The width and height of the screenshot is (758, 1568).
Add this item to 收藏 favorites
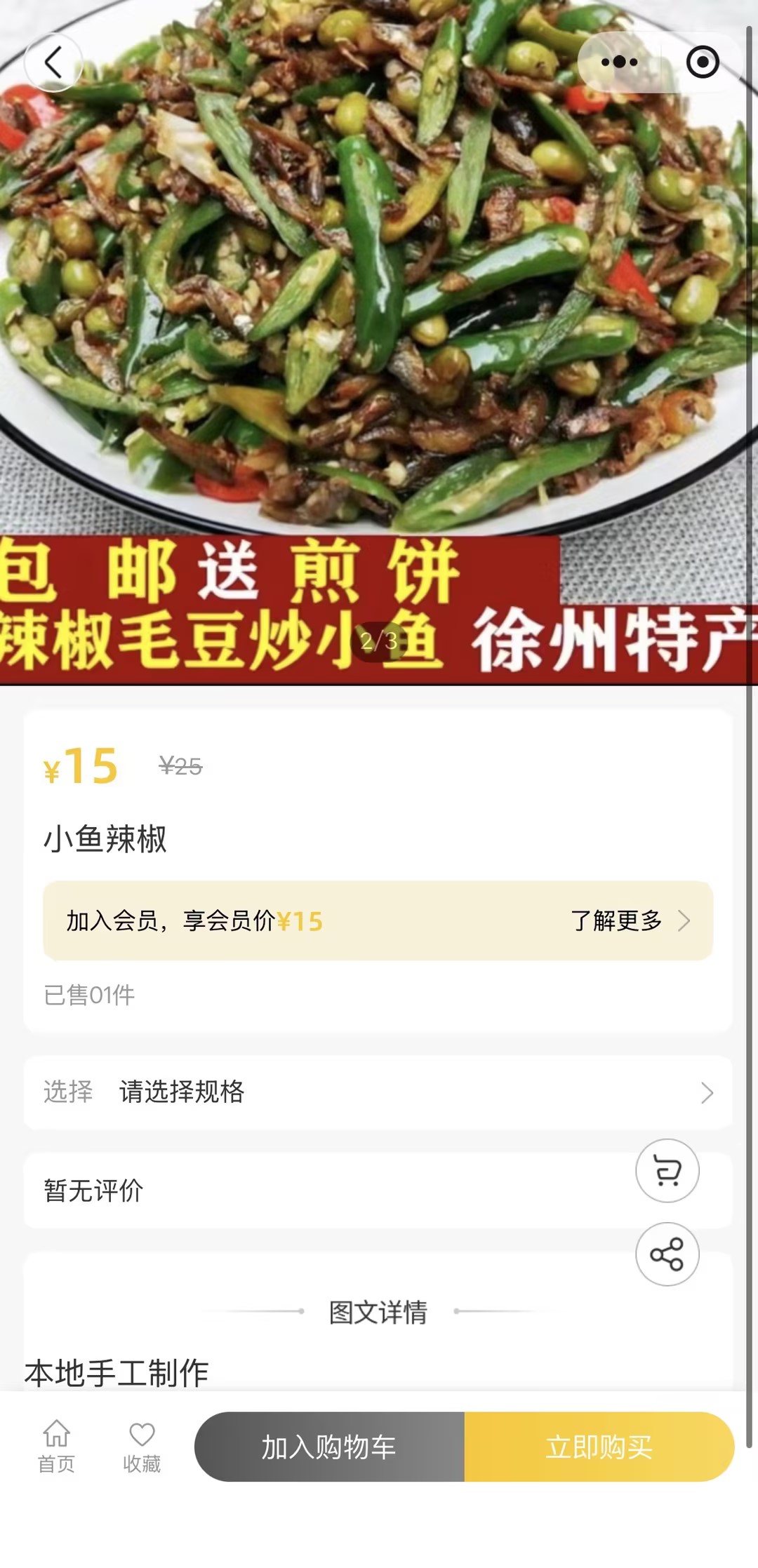[142, 1447]
